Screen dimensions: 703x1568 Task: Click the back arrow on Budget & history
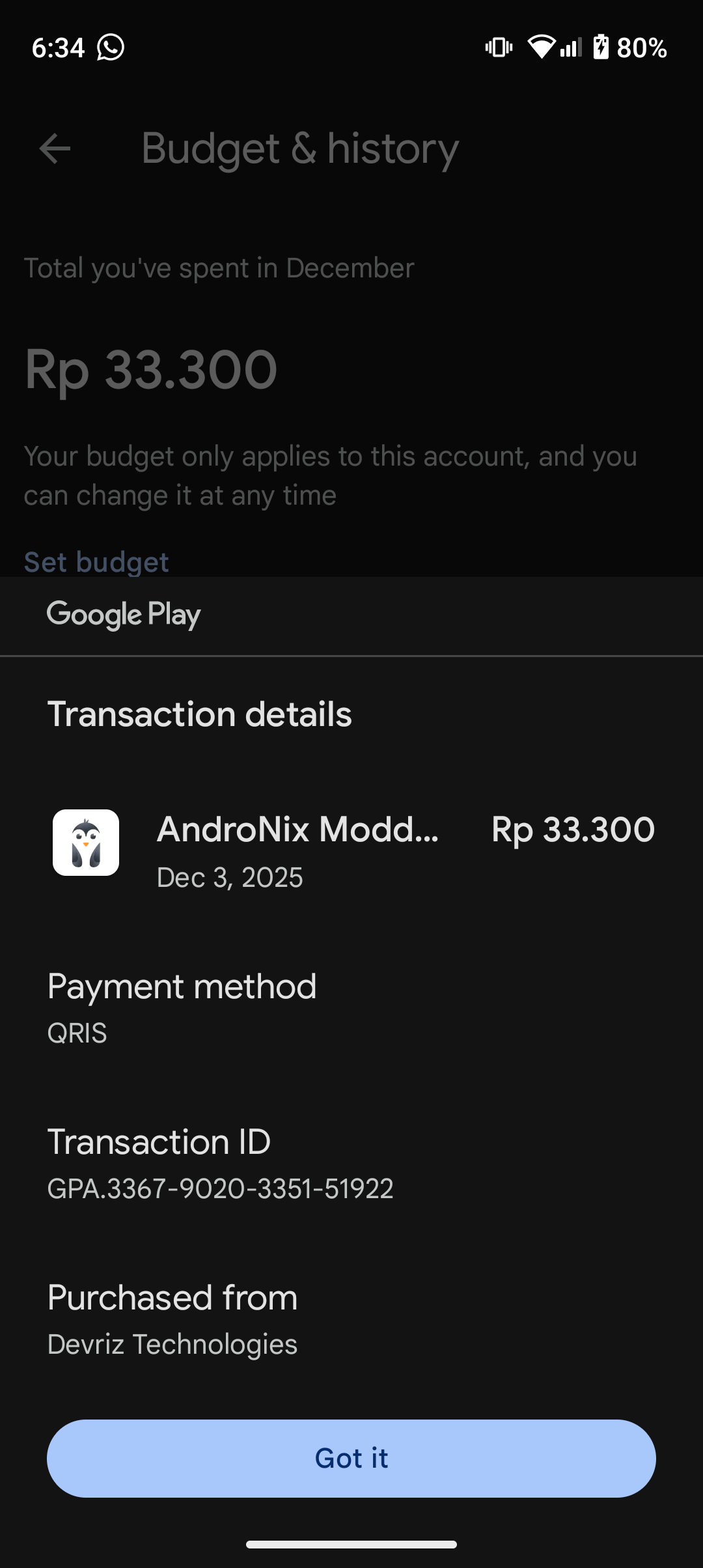click(x=55, y=148)
